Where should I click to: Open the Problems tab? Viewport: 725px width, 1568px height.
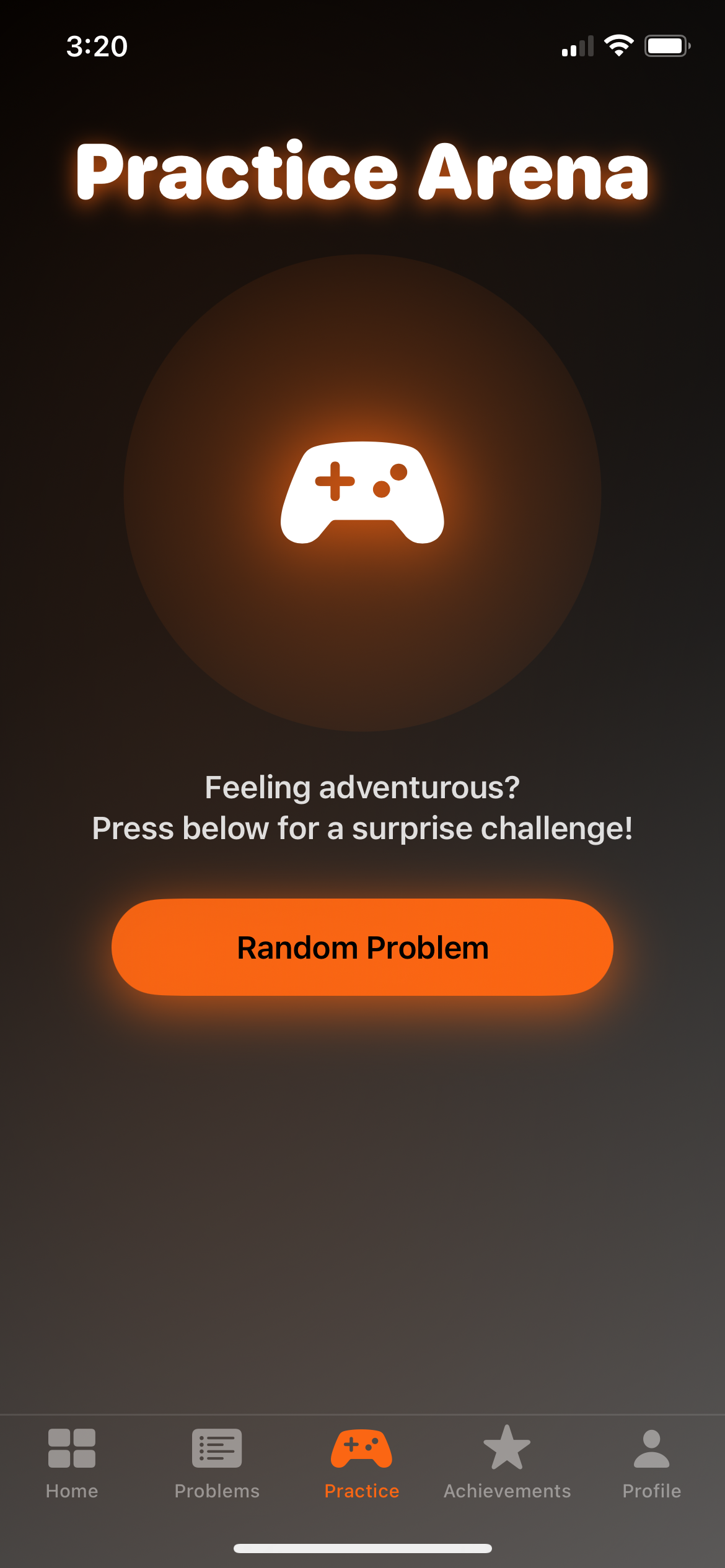217,1463
